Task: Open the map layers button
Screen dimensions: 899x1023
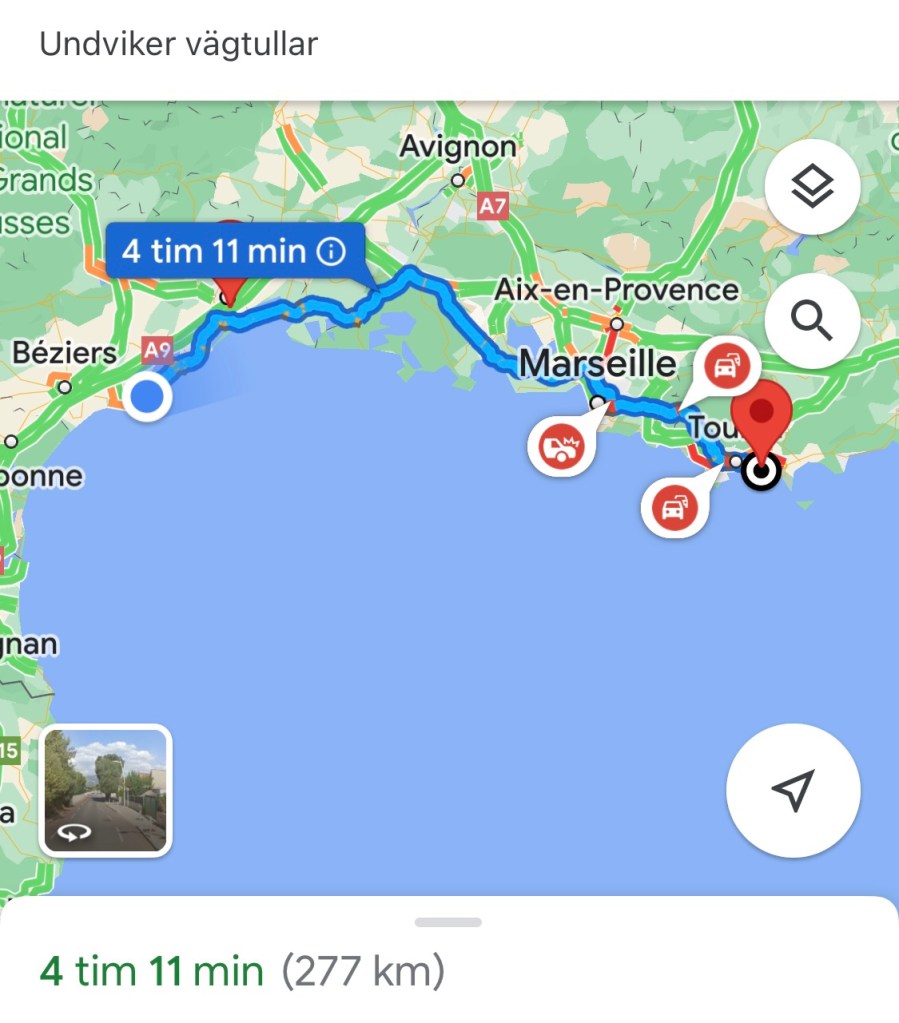Action: coord(812,187)
